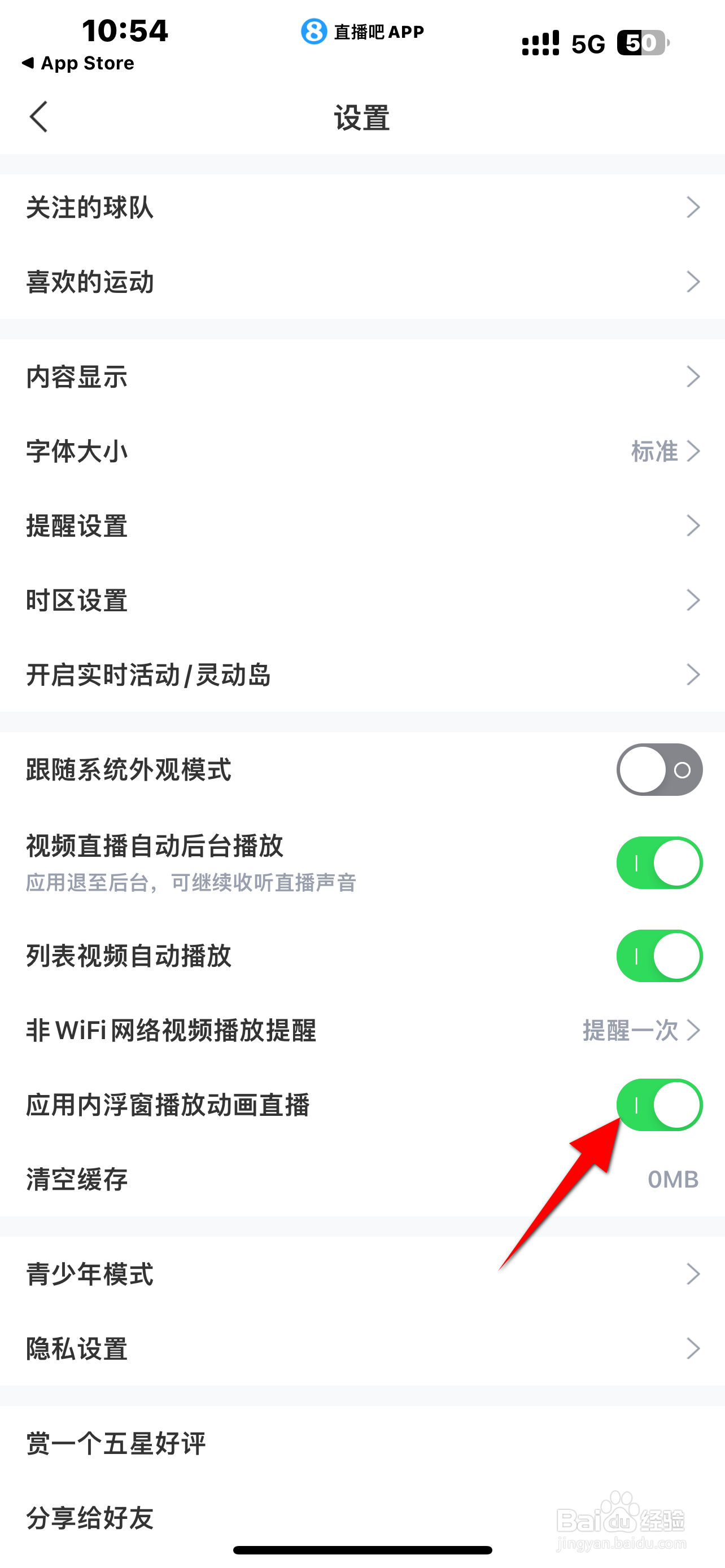Viewport: 725px width, 1568px height.
Task: Open 青少年模式
Action: (362, 1274)
